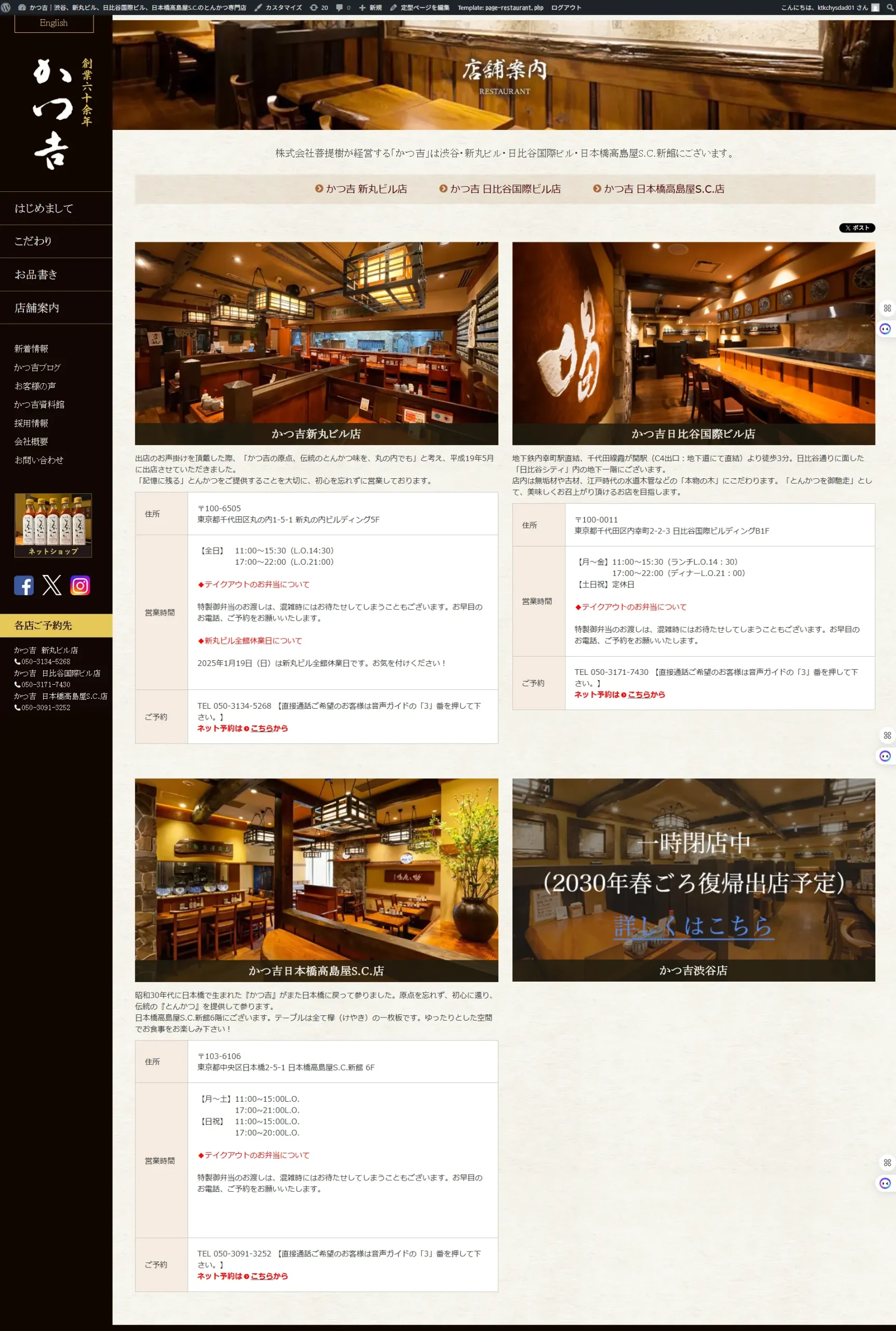896x1331 pixels.
Task: Open 詳しくはこちら link for 渋谷店
Action: (693, 926)
